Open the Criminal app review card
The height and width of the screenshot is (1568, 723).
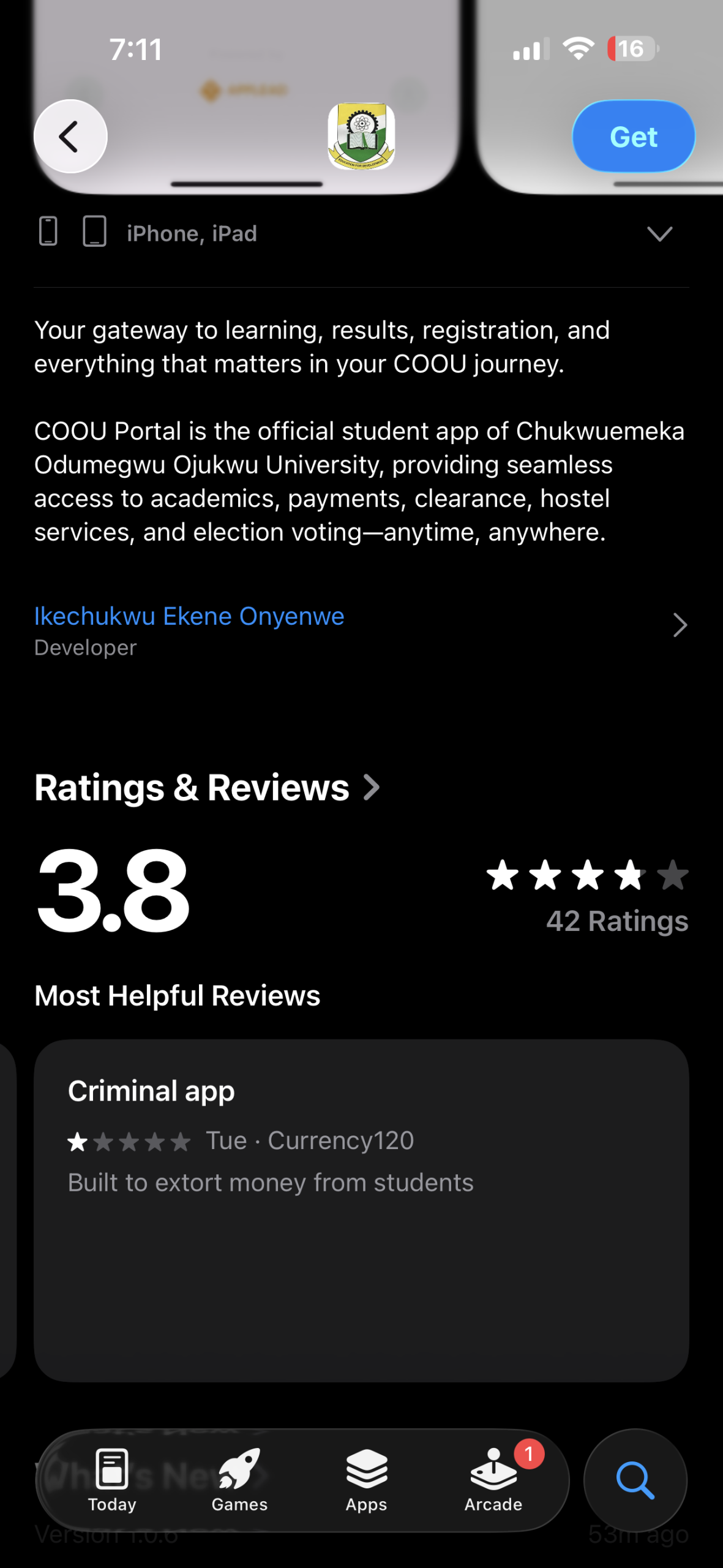coord(361,1210)
